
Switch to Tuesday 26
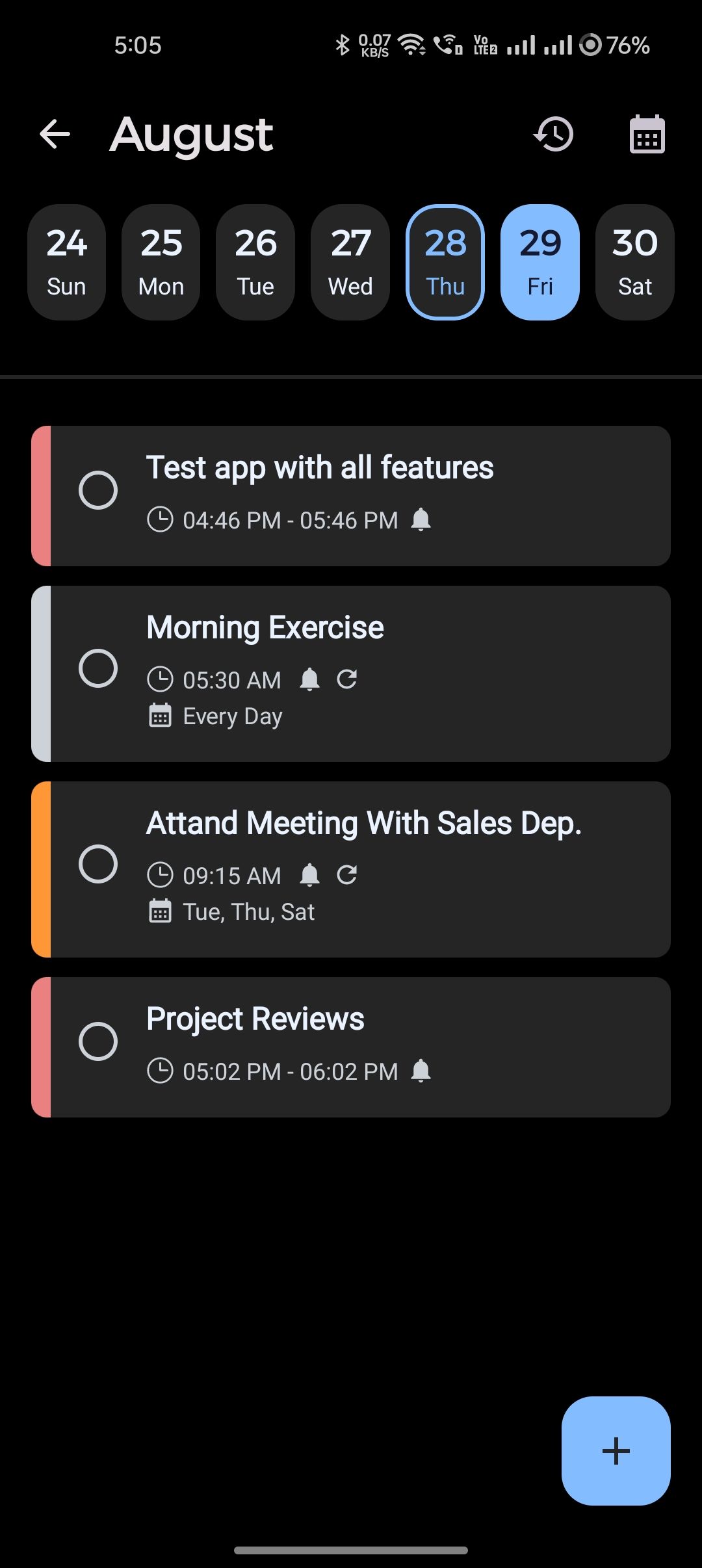255,262
